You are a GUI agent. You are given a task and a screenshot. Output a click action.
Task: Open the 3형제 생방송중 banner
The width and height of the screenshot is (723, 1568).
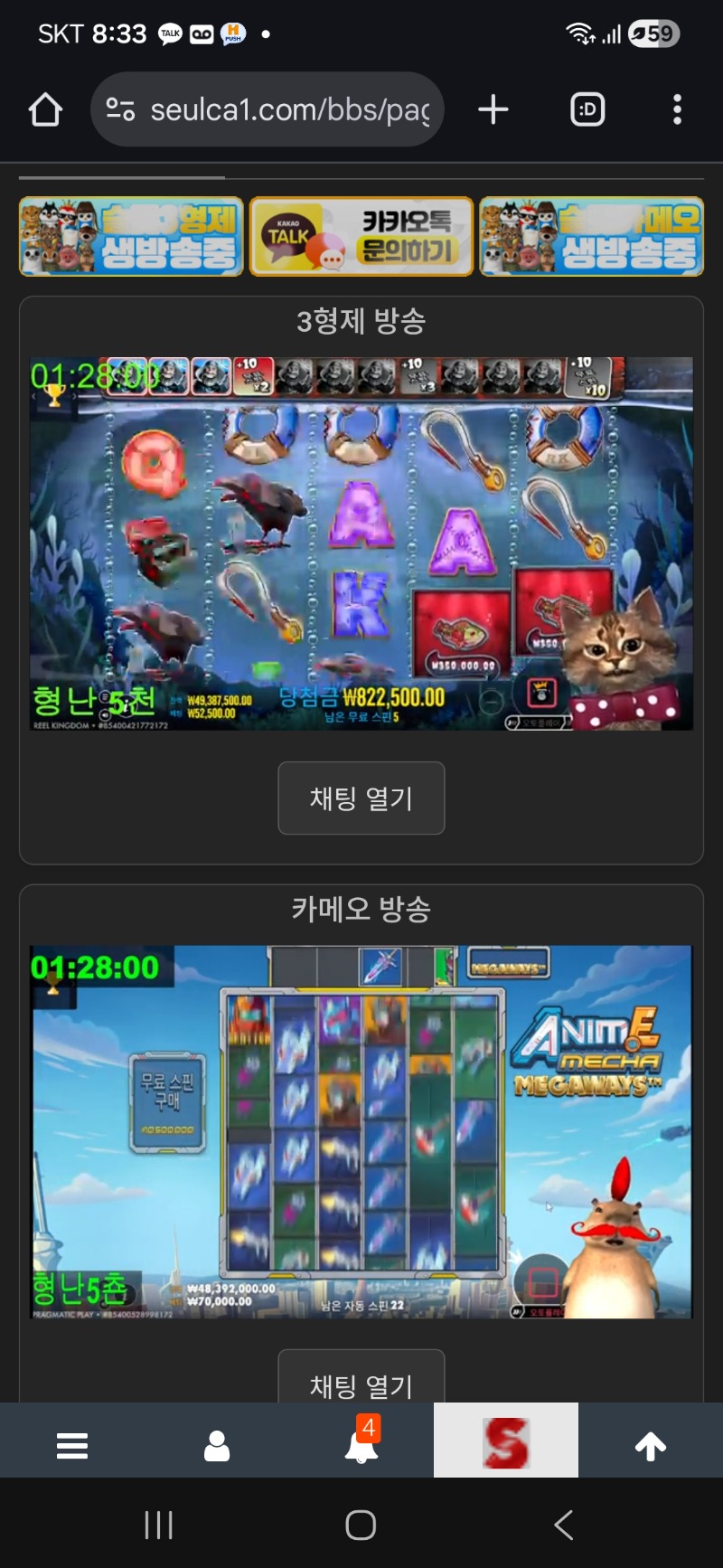click(132, 237)
